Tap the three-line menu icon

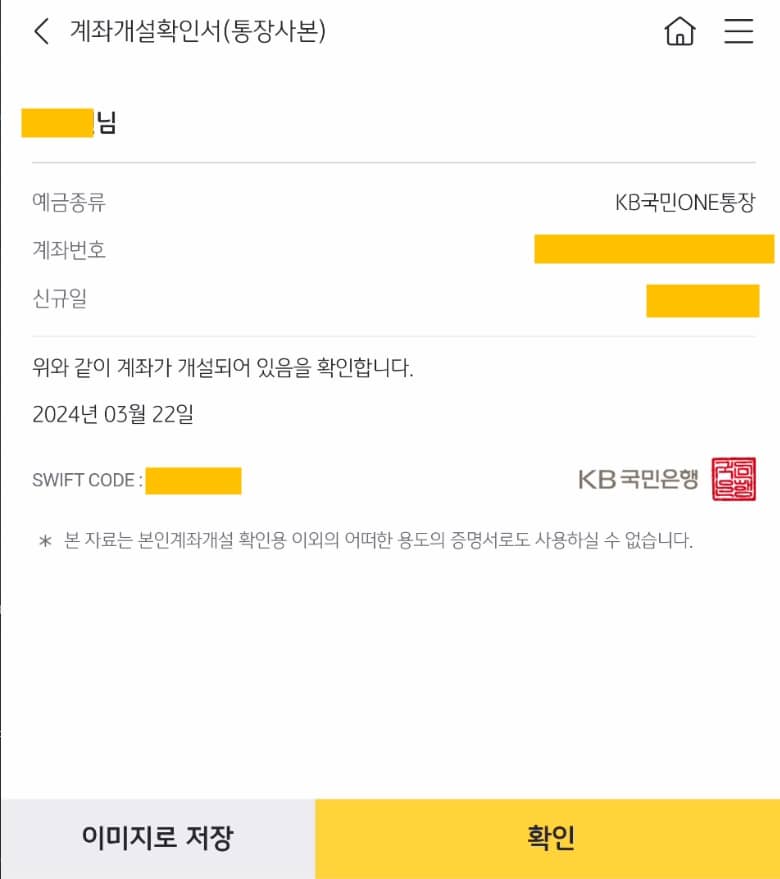point(738,31)
